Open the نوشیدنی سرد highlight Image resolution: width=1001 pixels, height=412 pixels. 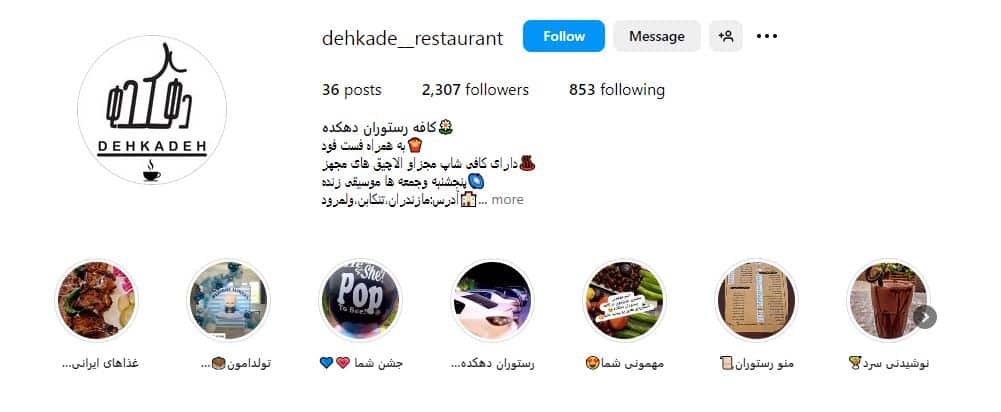point(887,301)
